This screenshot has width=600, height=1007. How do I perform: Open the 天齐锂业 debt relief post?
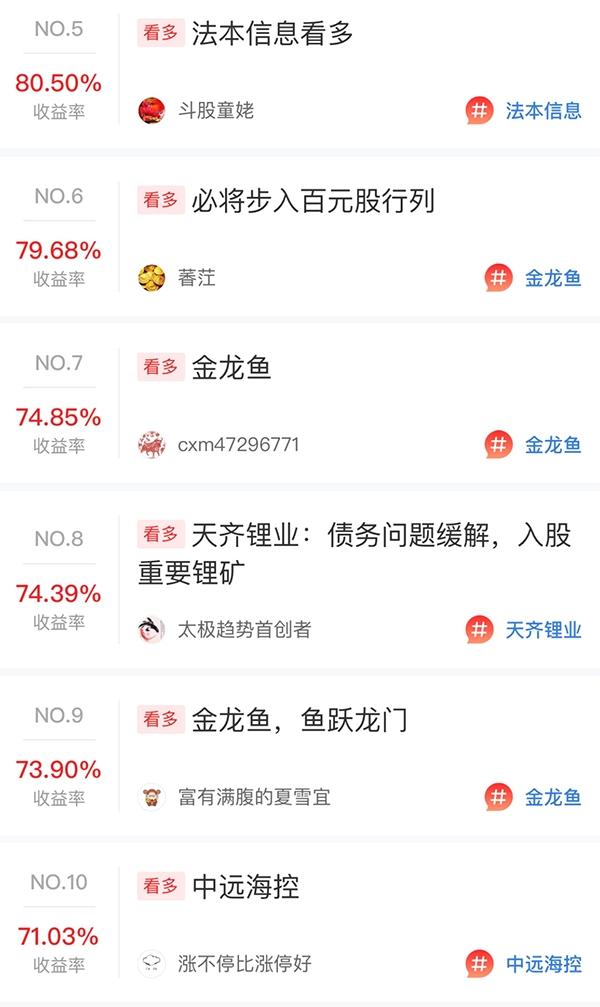(355, 554)
